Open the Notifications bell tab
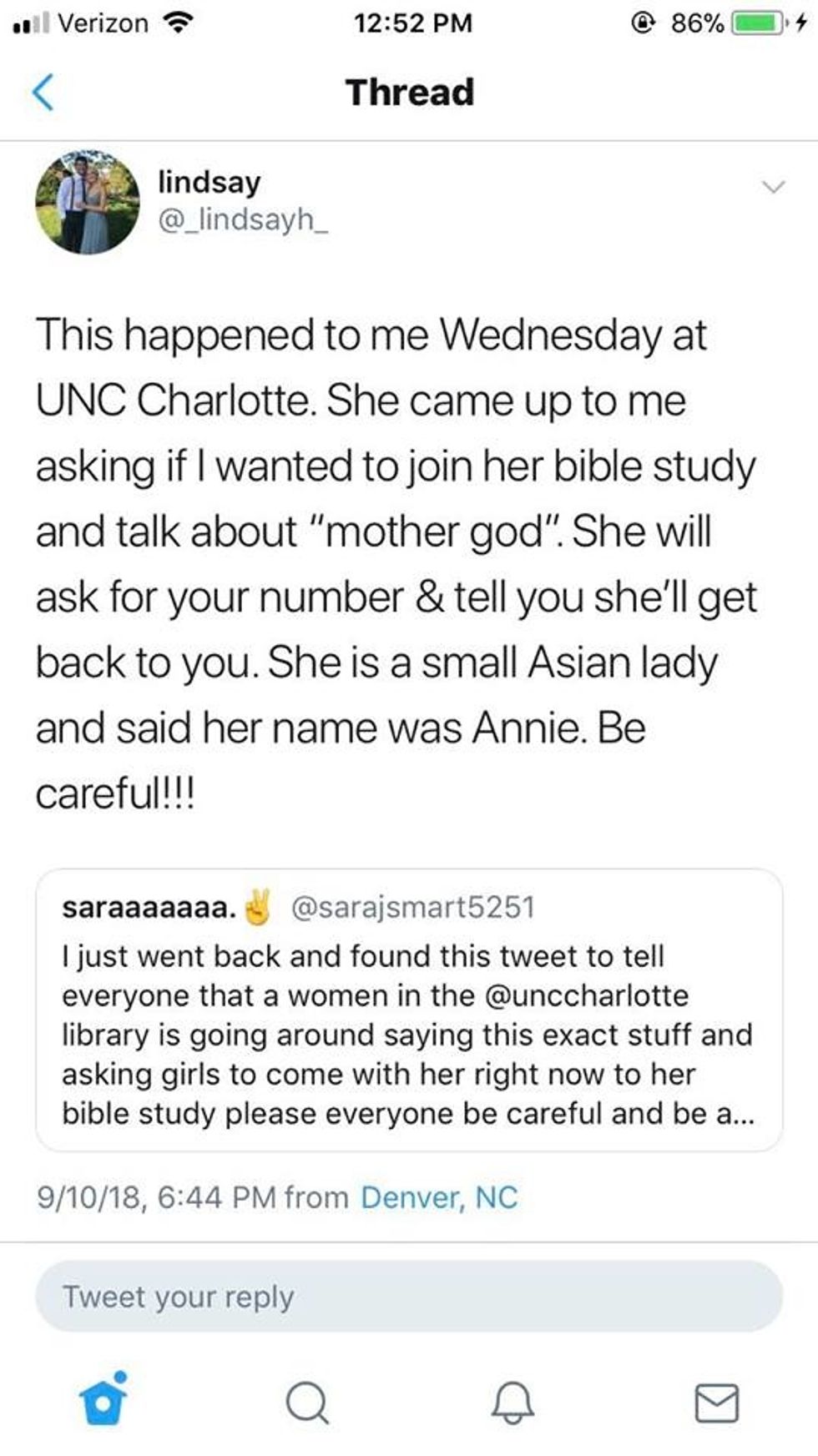Screen dimensions: 818x1456 [512, 1402]
